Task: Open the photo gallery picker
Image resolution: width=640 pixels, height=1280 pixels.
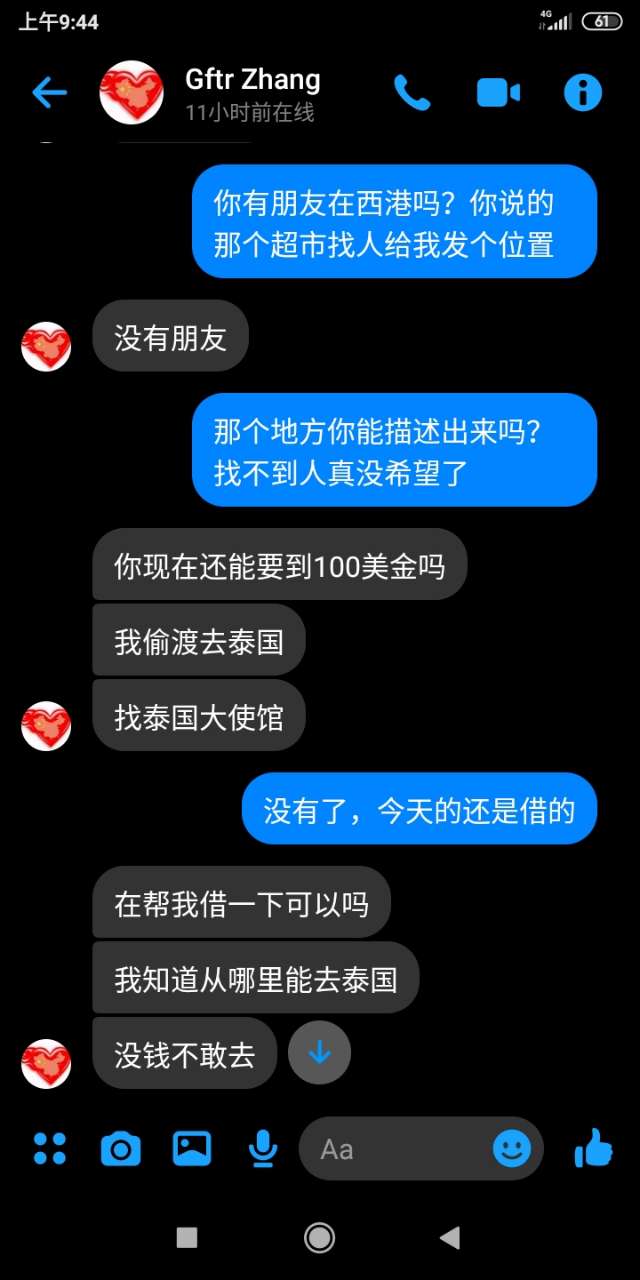Action: tap(192, 1148)
